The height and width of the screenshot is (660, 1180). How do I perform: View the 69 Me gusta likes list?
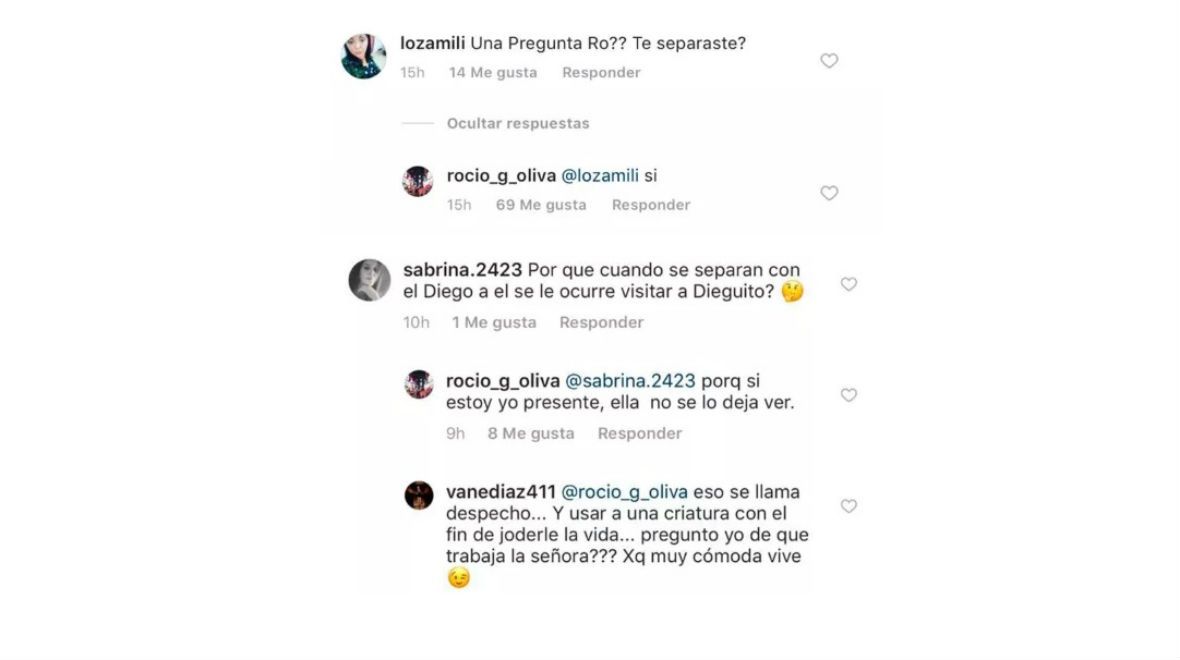point(541,205)
